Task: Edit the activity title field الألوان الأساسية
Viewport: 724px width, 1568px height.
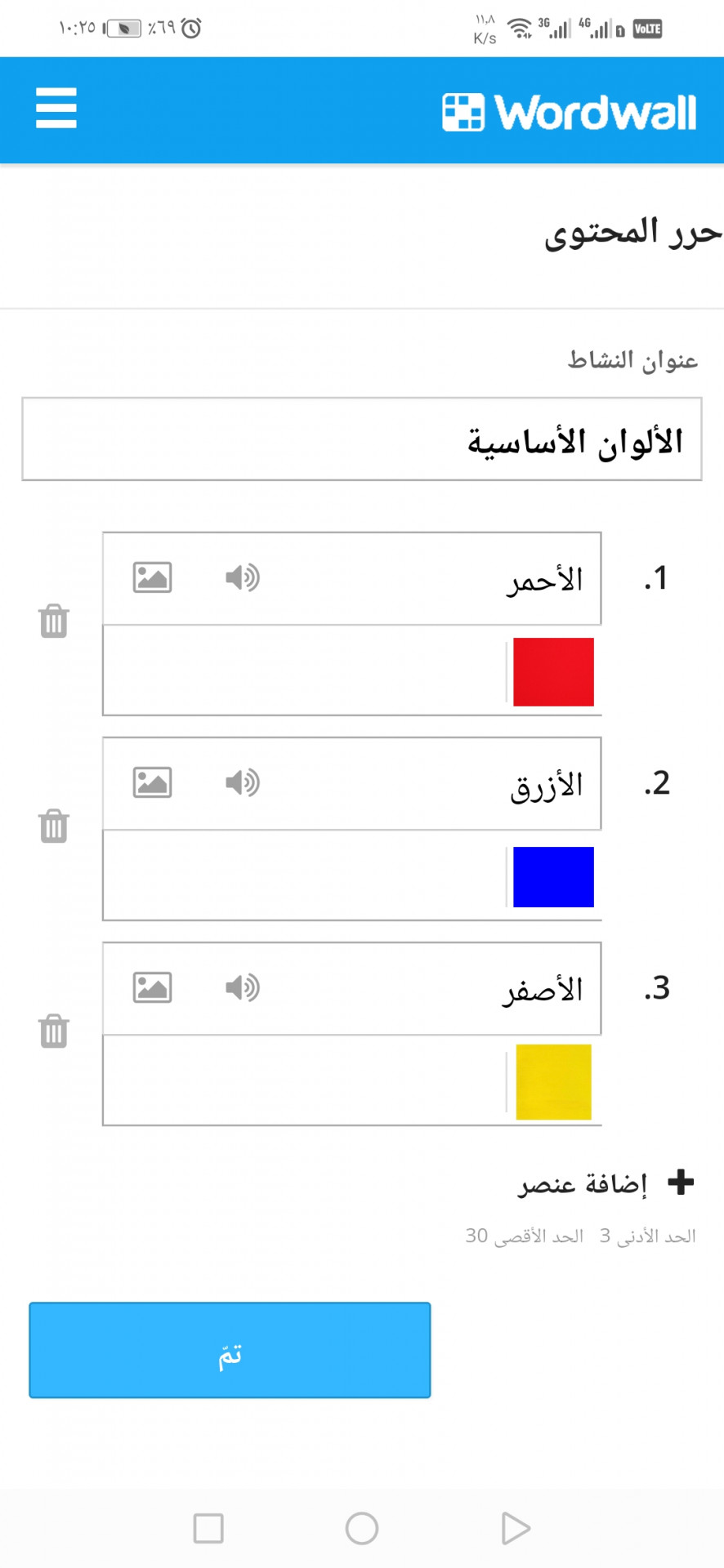Action: (x=361, y=439)
